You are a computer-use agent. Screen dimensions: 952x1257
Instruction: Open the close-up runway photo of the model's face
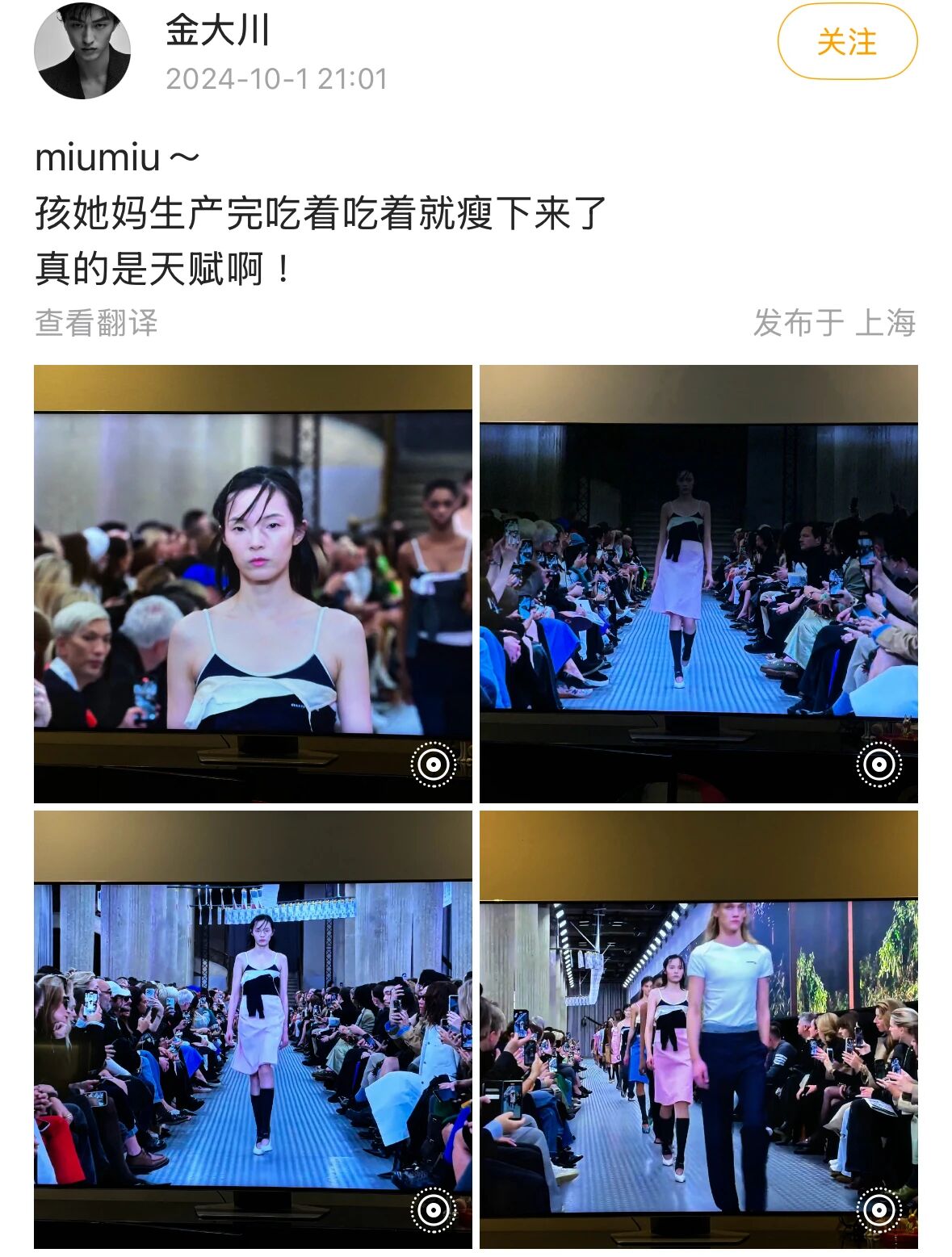(253, 583)
